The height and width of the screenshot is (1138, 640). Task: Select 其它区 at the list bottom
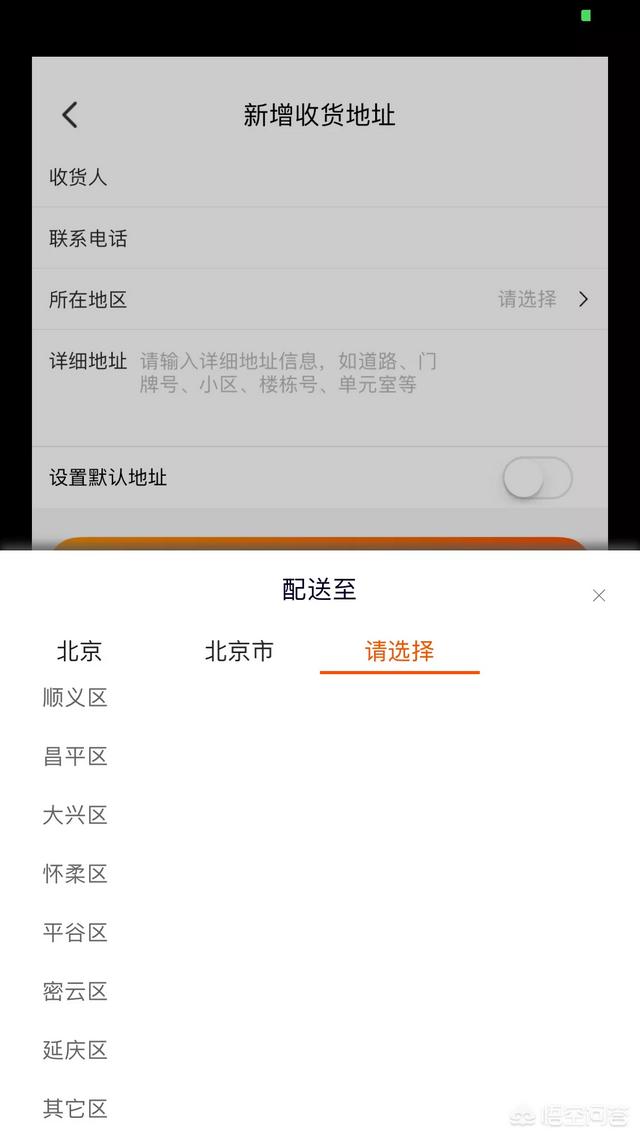pyautogui.click(x=75, y=1109)
